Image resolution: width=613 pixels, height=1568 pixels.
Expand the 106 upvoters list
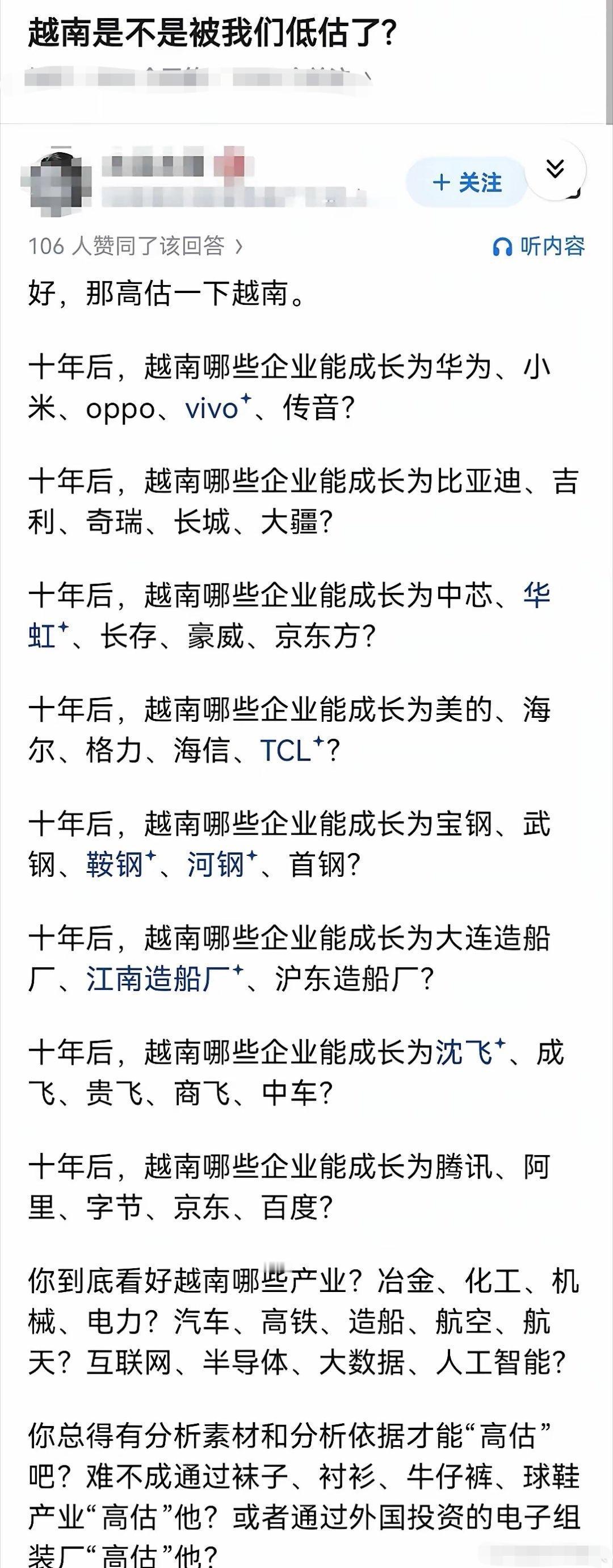pos(134,246)
